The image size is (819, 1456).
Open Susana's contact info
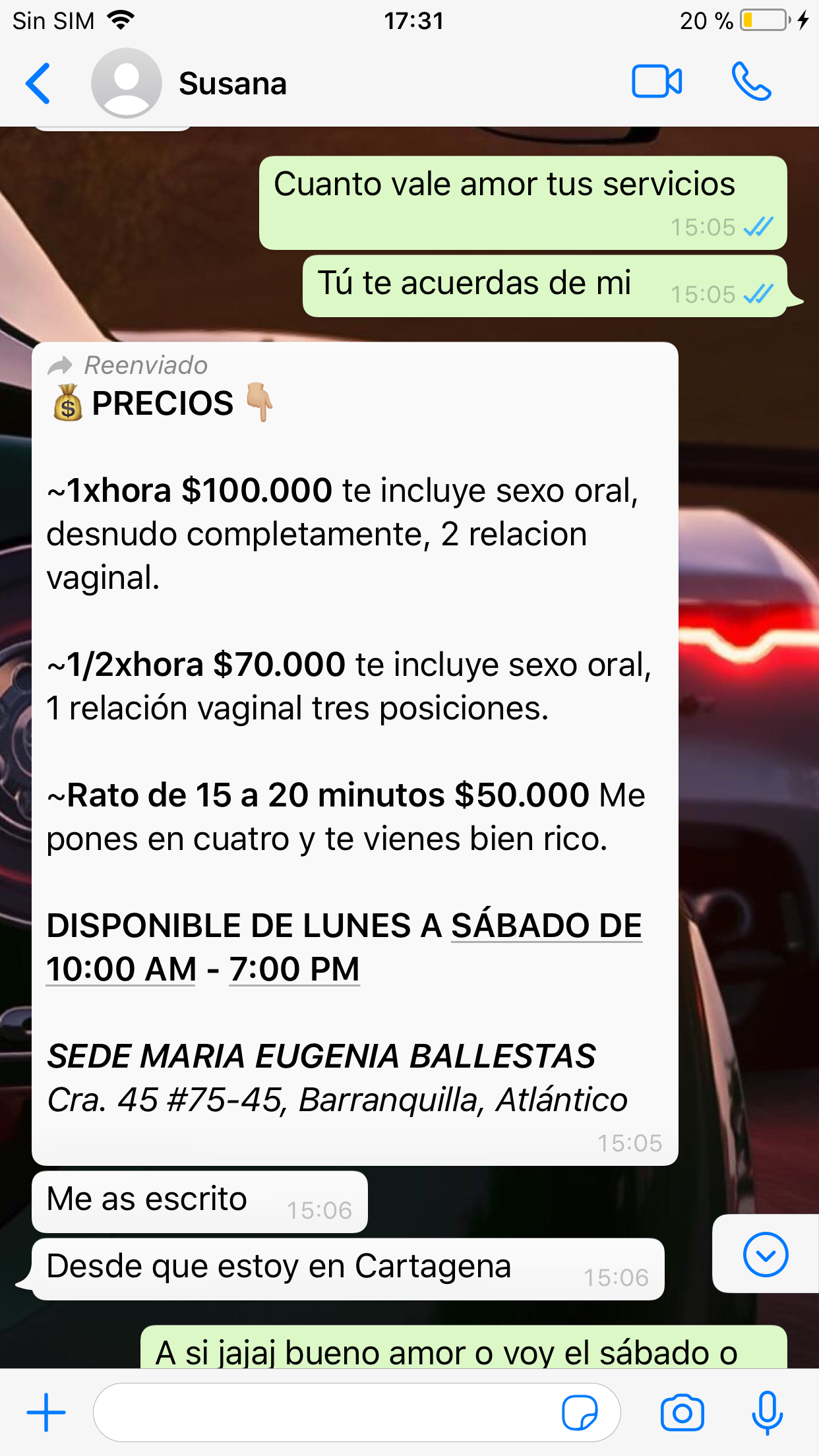coord(232,84)
